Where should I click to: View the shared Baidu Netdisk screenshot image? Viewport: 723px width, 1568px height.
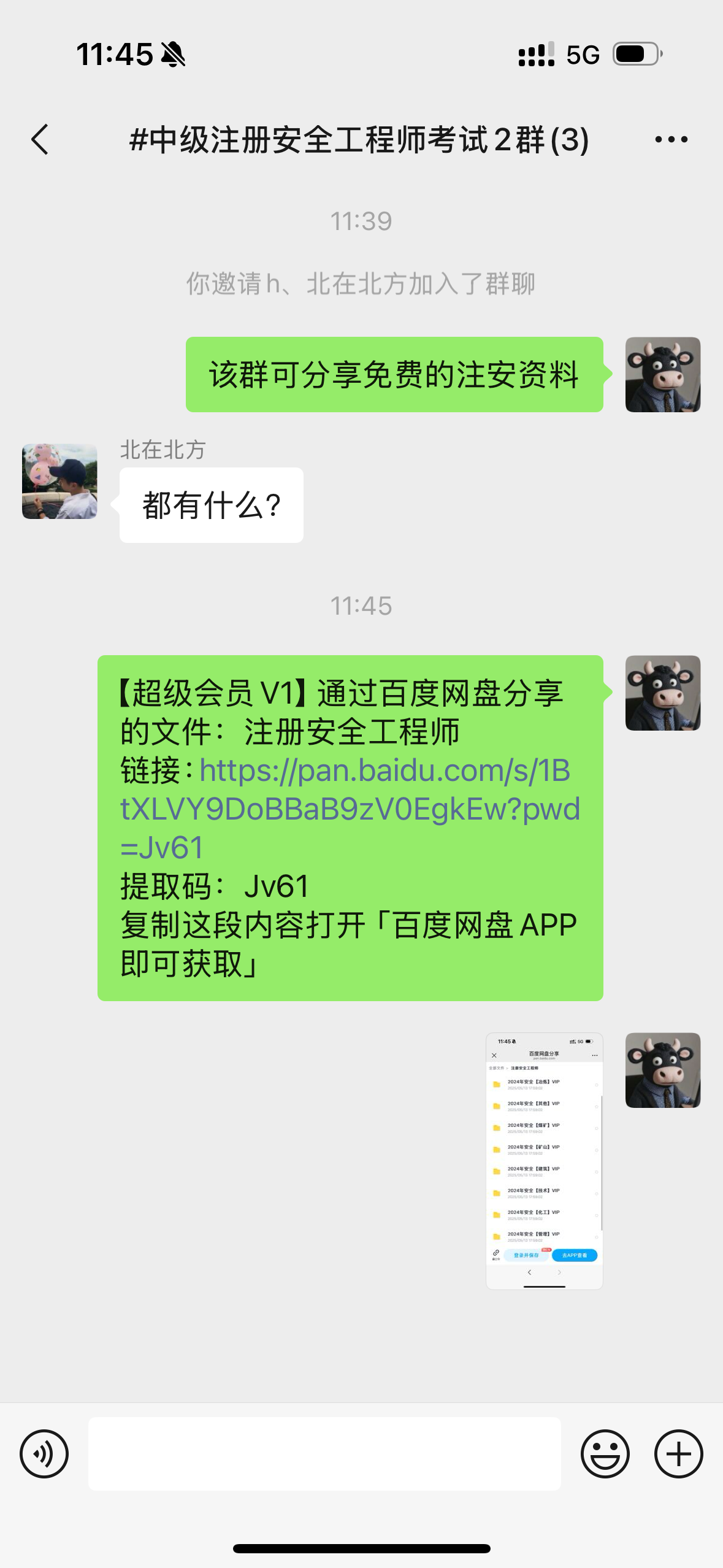tap(544, 1161)
